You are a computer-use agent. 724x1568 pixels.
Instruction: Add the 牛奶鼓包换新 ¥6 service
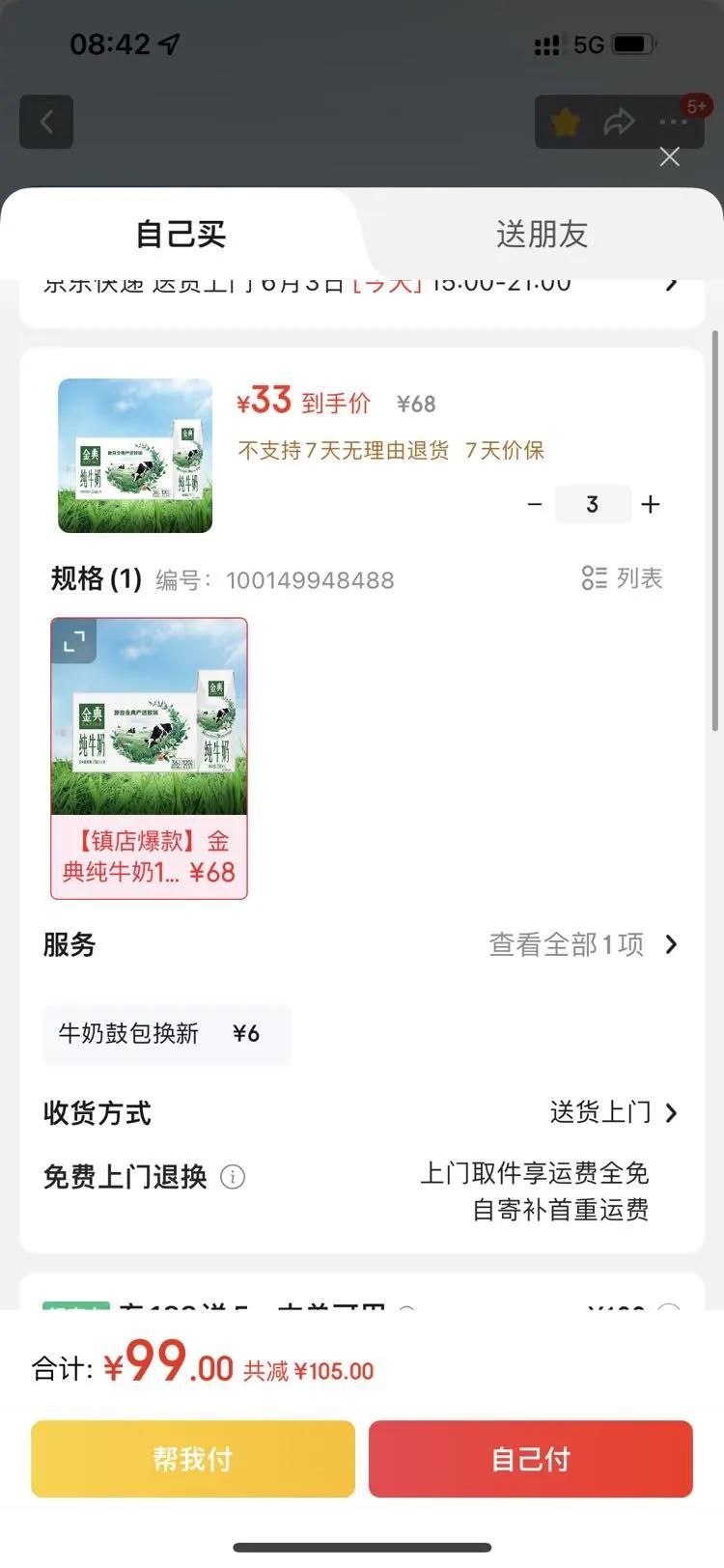pos(166,1033)
